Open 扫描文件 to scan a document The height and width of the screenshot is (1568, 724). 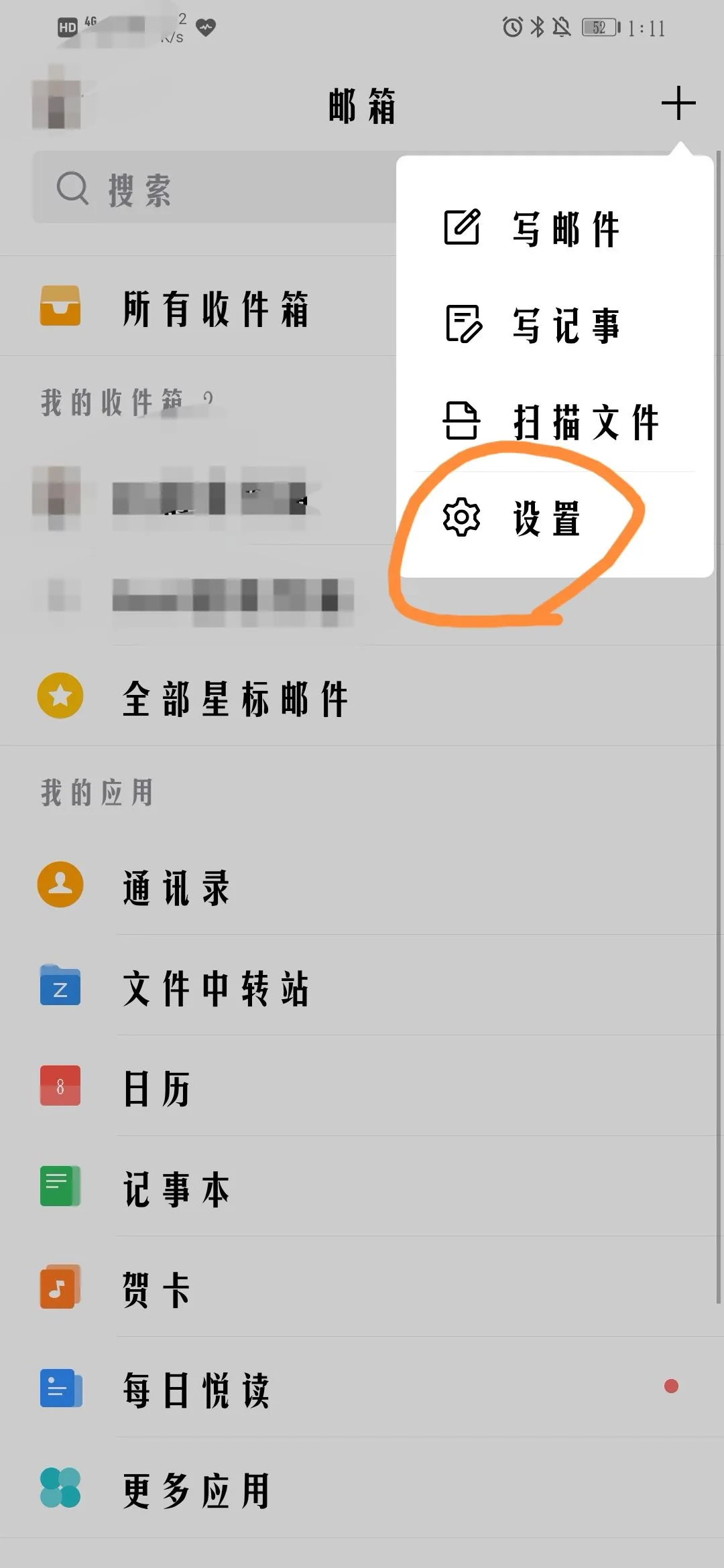(550, 422)
